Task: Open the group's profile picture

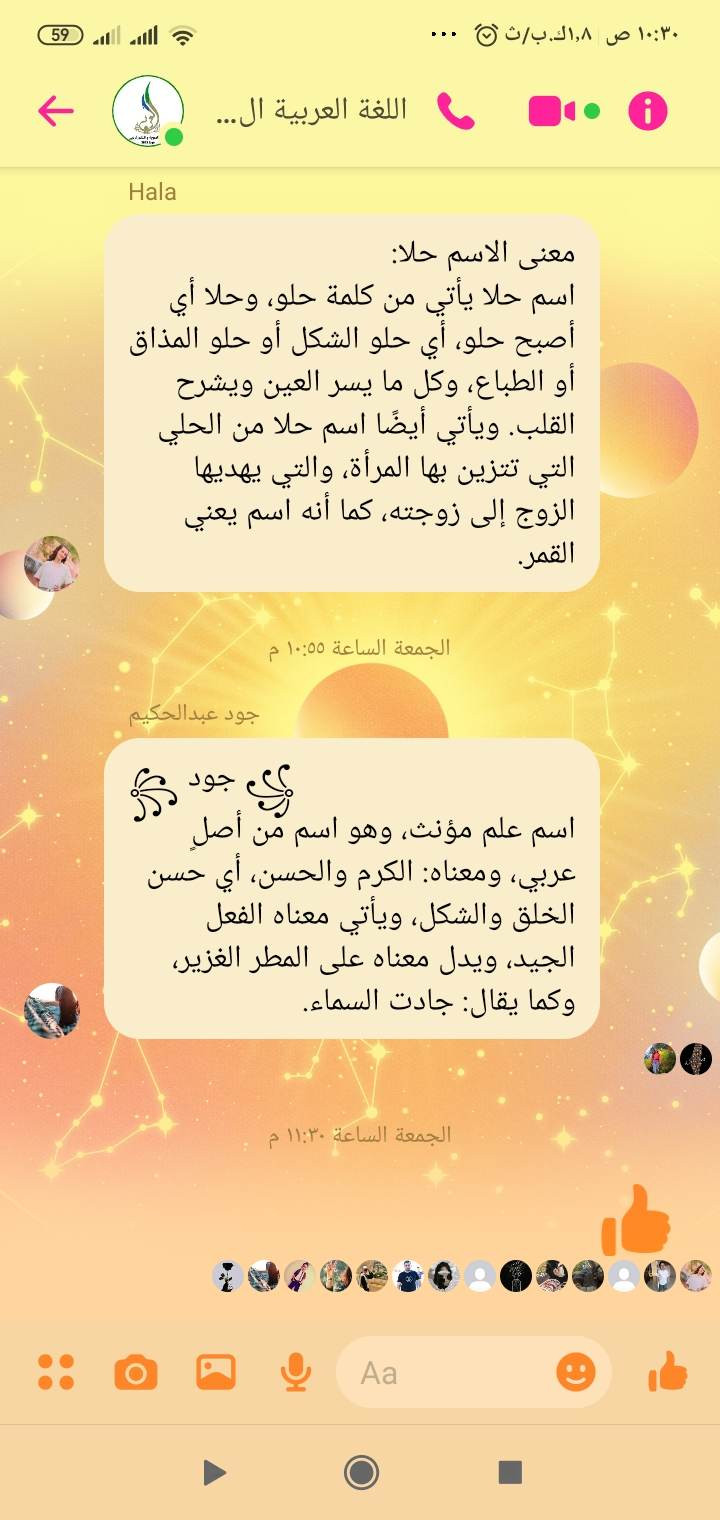Action: point(147,110)
